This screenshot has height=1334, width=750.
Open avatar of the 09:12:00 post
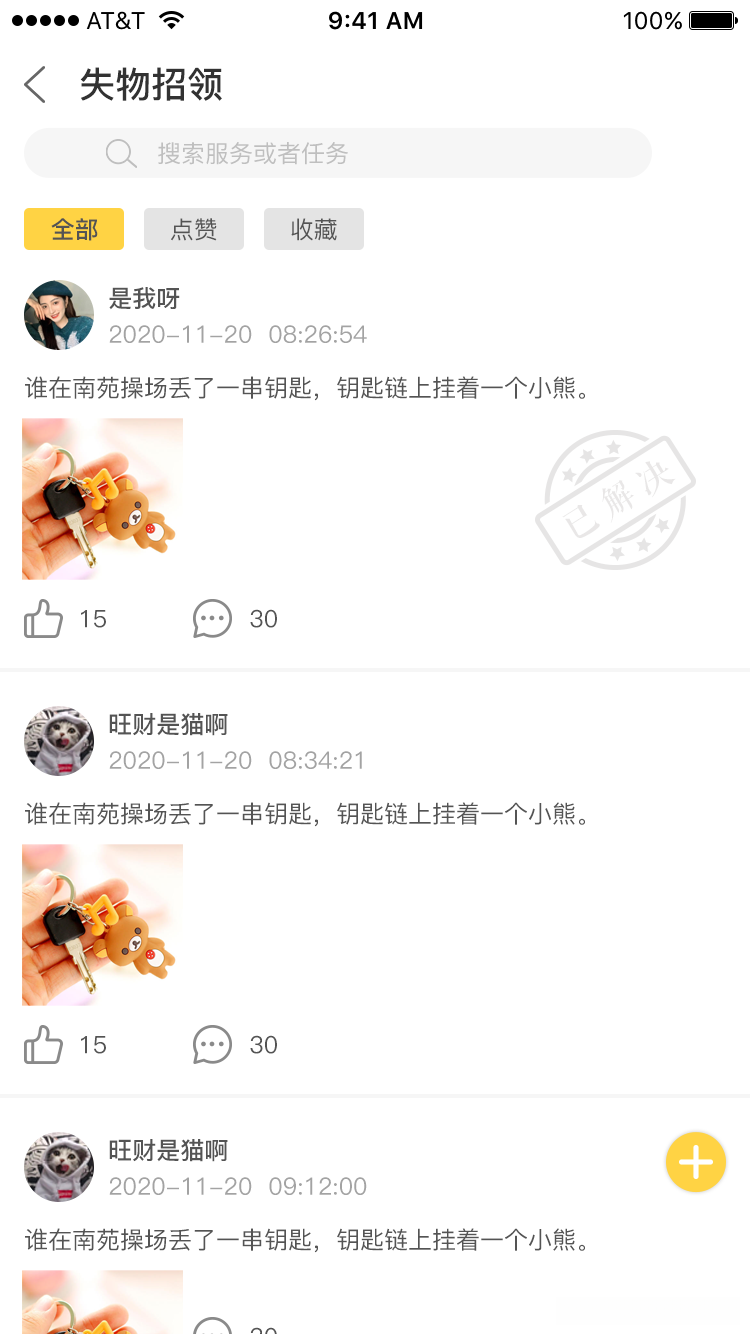point(59,1167)
